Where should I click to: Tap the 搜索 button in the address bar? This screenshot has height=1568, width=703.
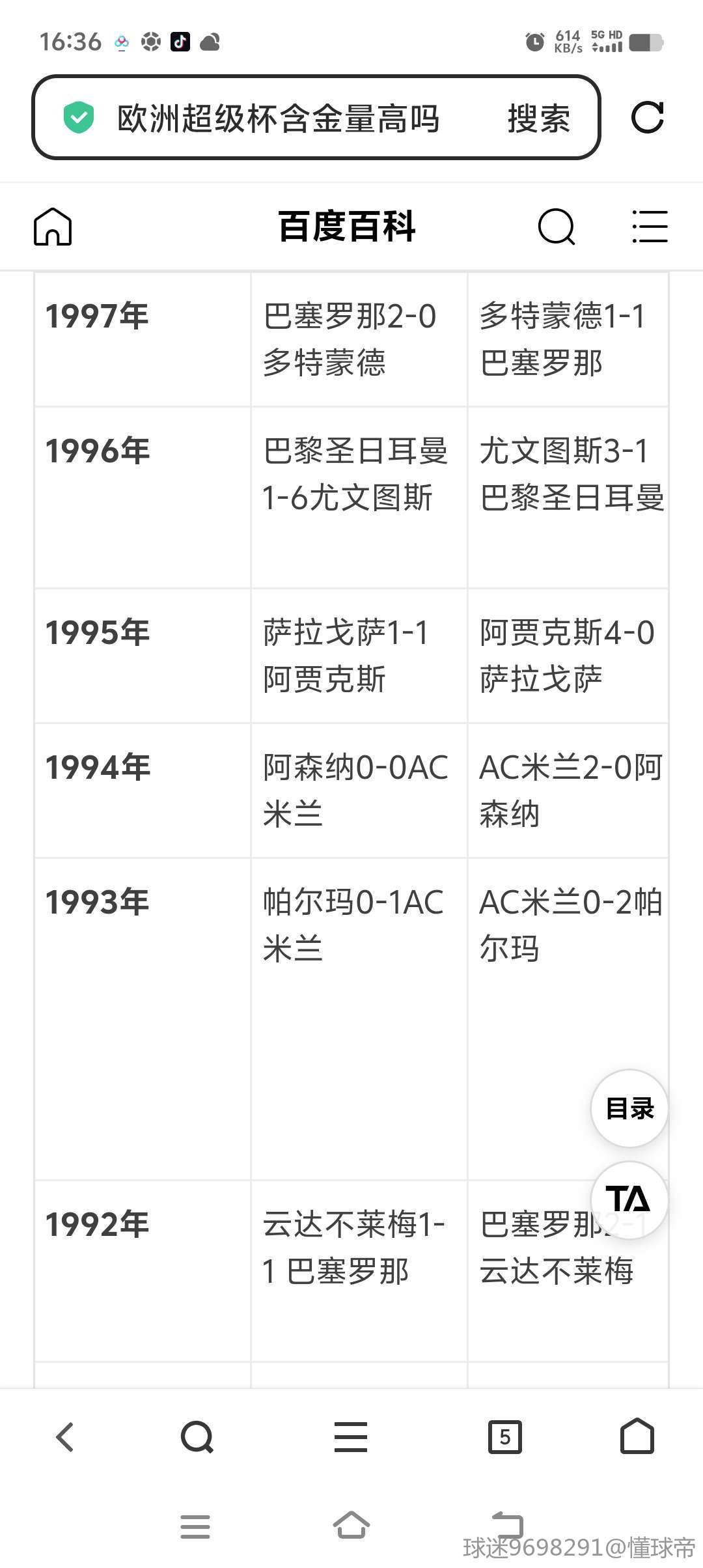point(538,118)
